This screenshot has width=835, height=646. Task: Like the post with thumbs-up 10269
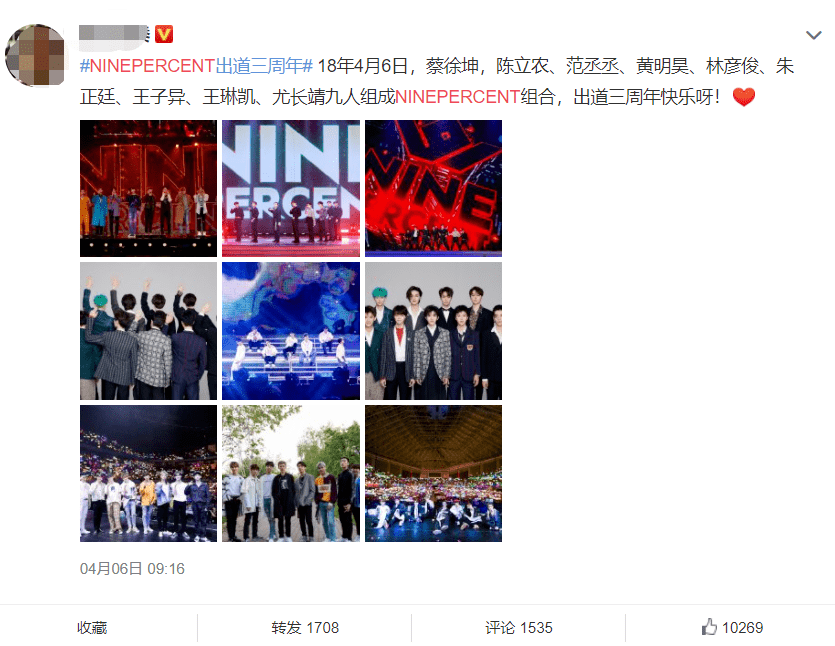tap(732, 628)
